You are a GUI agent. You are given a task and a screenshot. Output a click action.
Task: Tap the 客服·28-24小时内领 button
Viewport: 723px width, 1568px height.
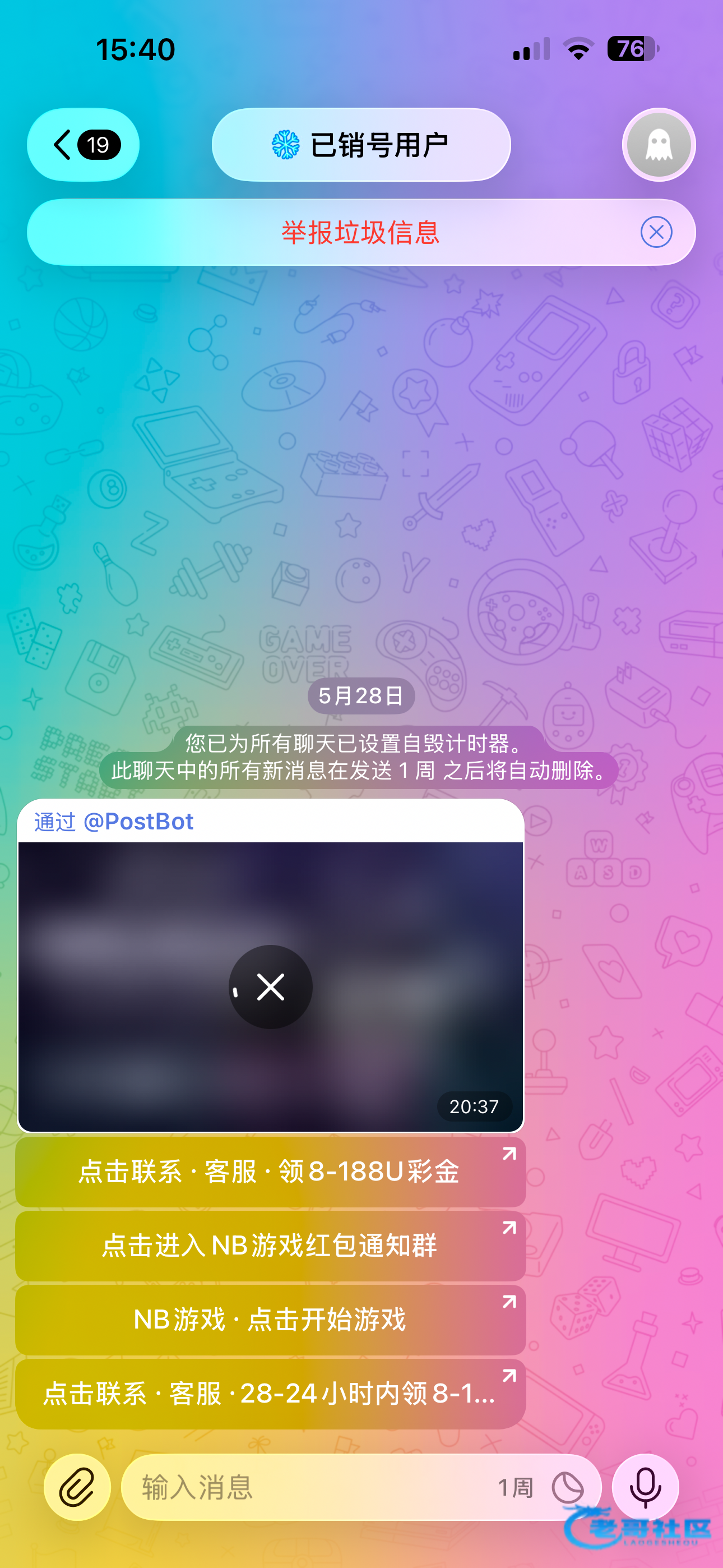click(x=270, y=1394)
